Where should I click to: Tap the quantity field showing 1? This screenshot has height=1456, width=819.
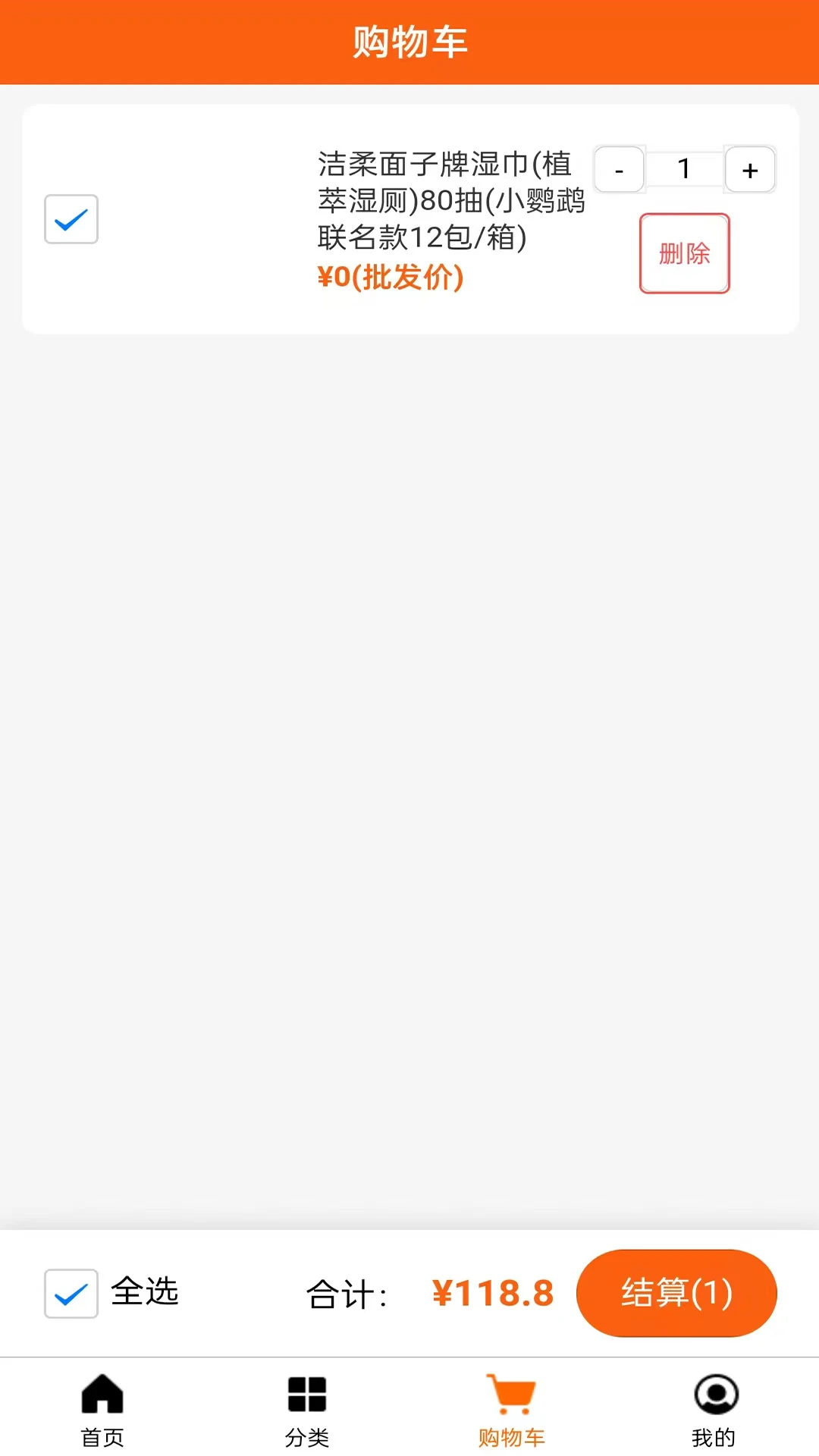pos(684,169)
